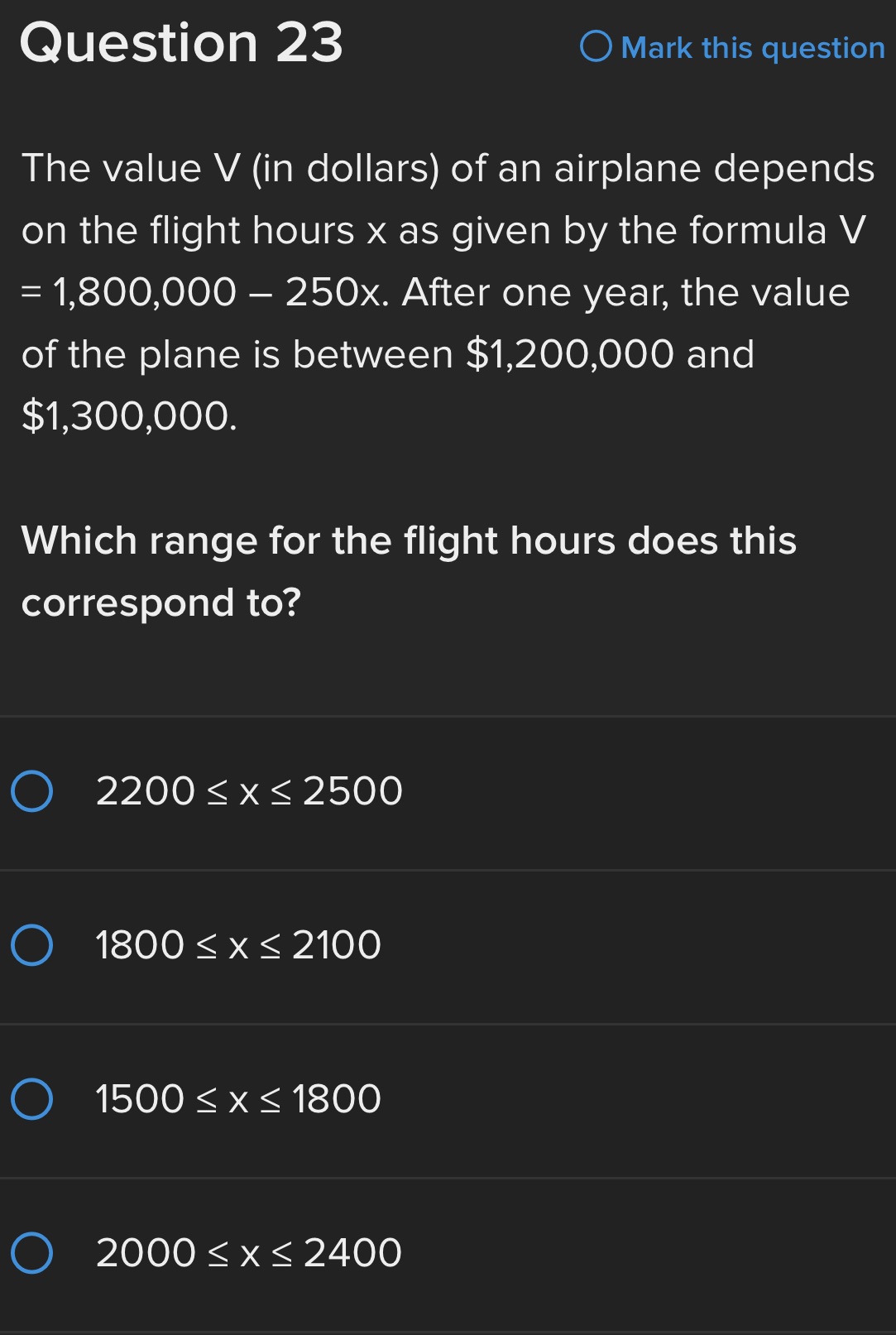Image resolution: width=896 pixels, height=1335 pixels.
Task: Select the answer 1800 ≤ x ≤ 2100
Action: pos(237,946)
